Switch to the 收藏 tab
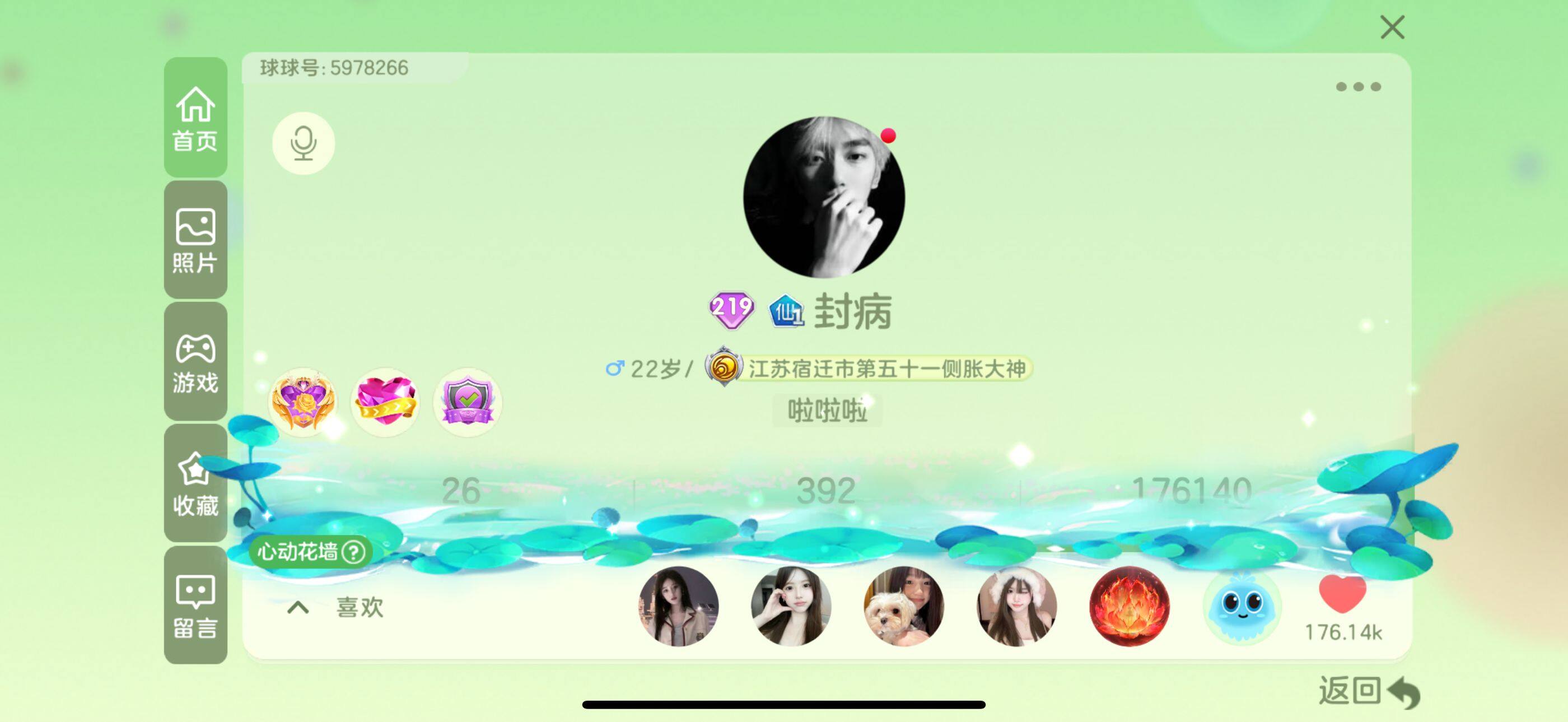1568x722 pixels. [x=195, y=483]
